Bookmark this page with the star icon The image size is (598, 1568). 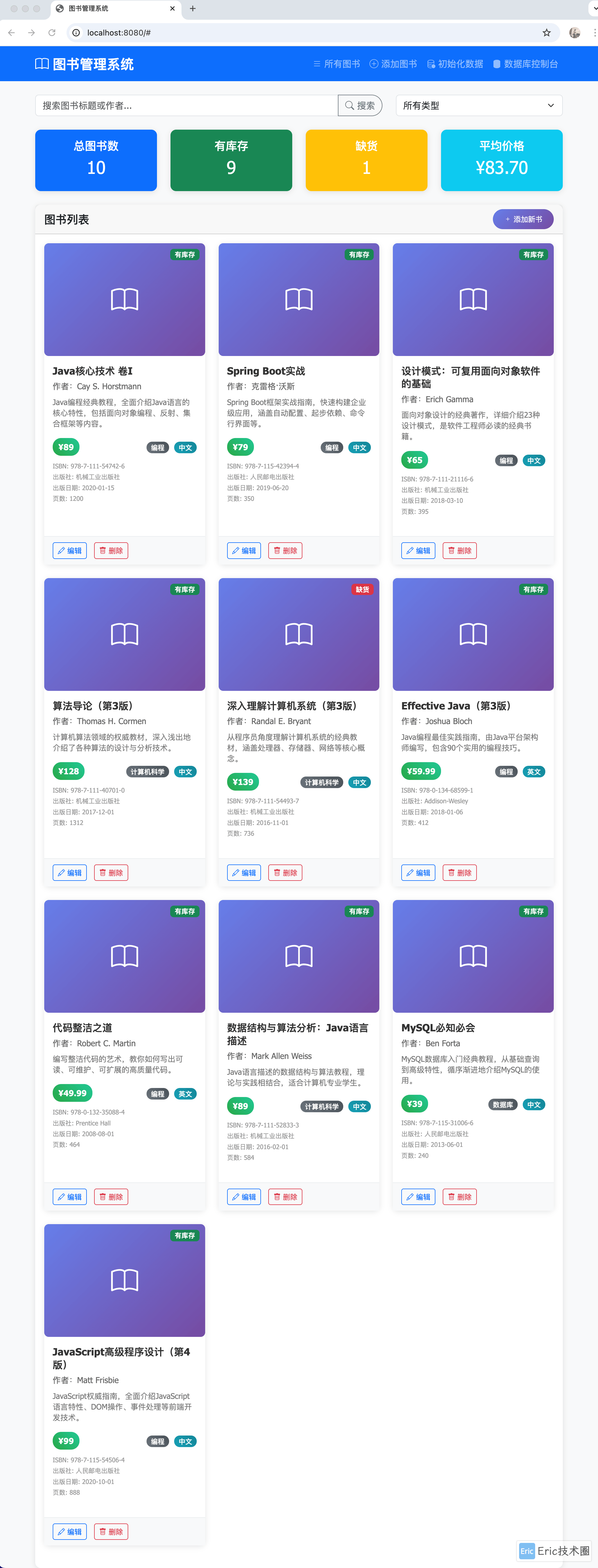546,33
